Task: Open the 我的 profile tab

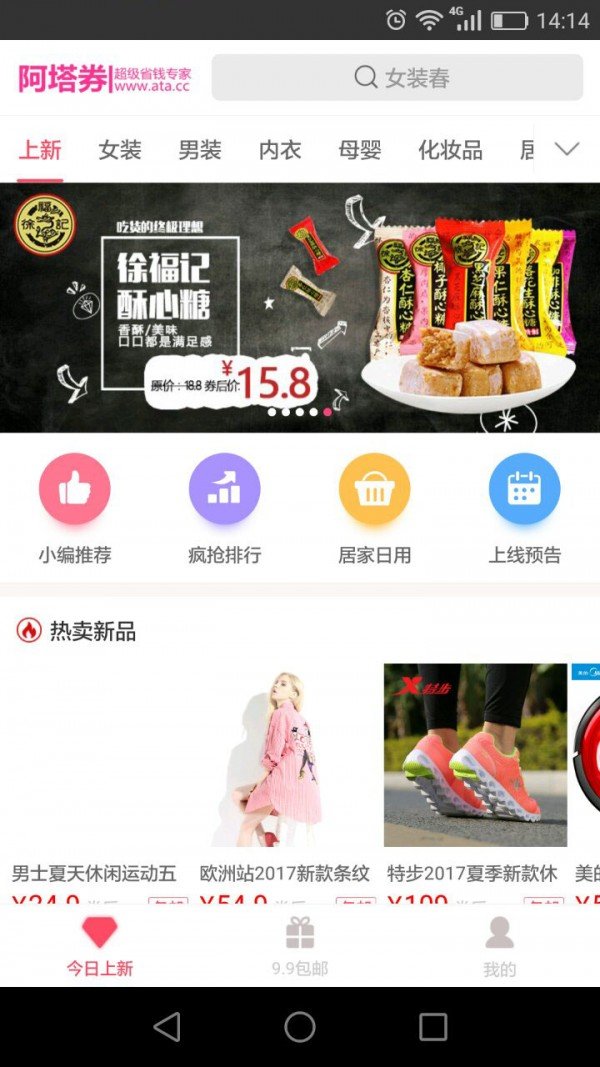Action: [499, 947]
